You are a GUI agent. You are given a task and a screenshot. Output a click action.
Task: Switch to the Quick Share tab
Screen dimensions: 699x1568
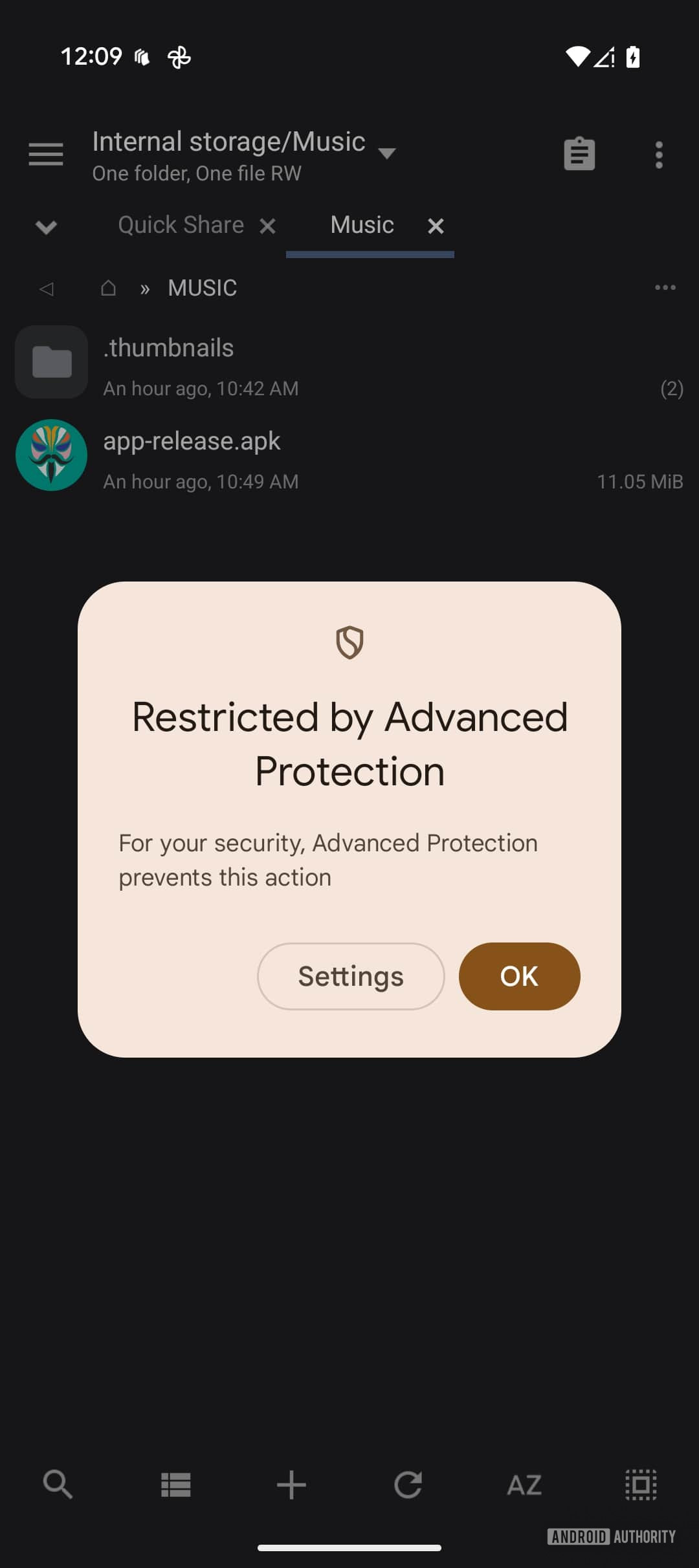pos(181,225)
